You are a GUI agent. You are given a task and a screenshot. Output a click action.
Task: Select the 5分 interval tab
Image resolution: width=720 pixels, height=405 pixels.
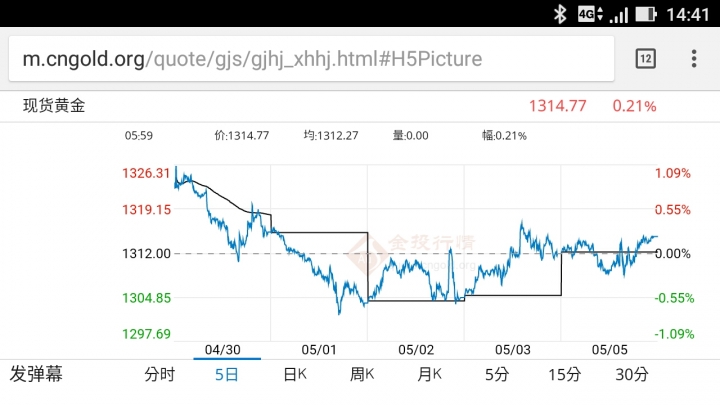(496, 375)
